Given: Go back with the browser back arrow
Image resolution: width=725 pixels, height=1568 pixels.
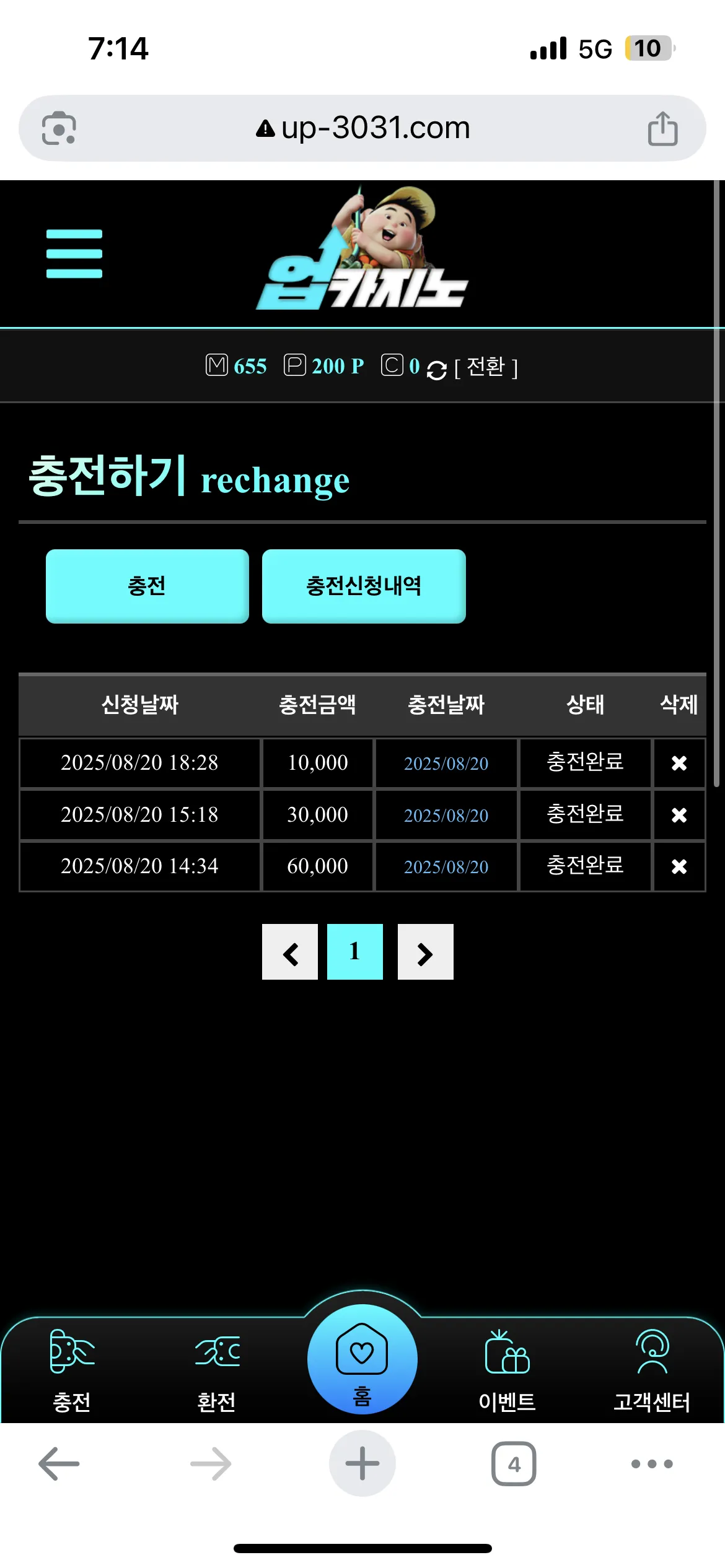Looking at the screenshot, I should point(59,1464).
